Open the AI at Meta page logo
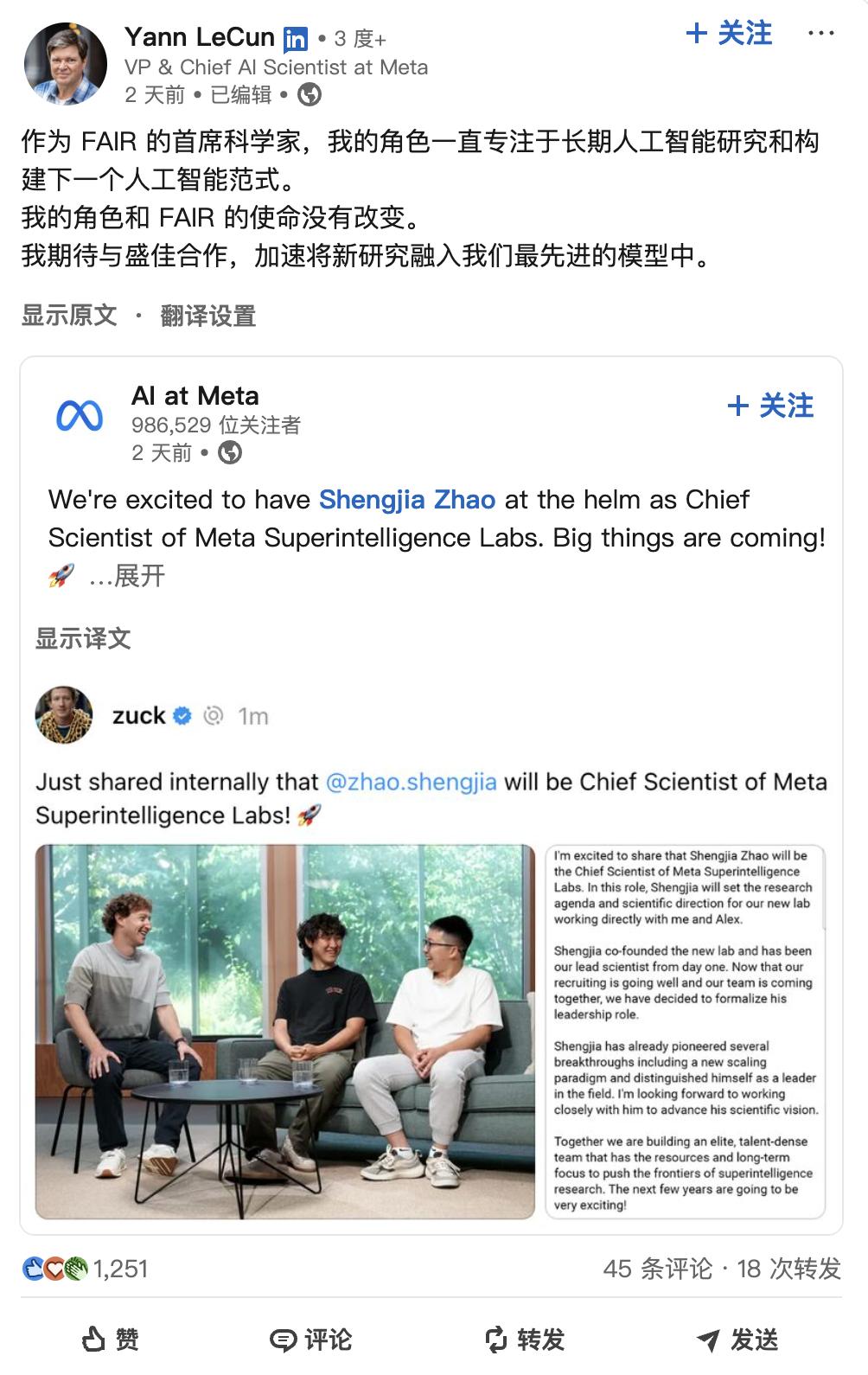This screenshot has width=868, height=1375. click(x=80, y=416)
